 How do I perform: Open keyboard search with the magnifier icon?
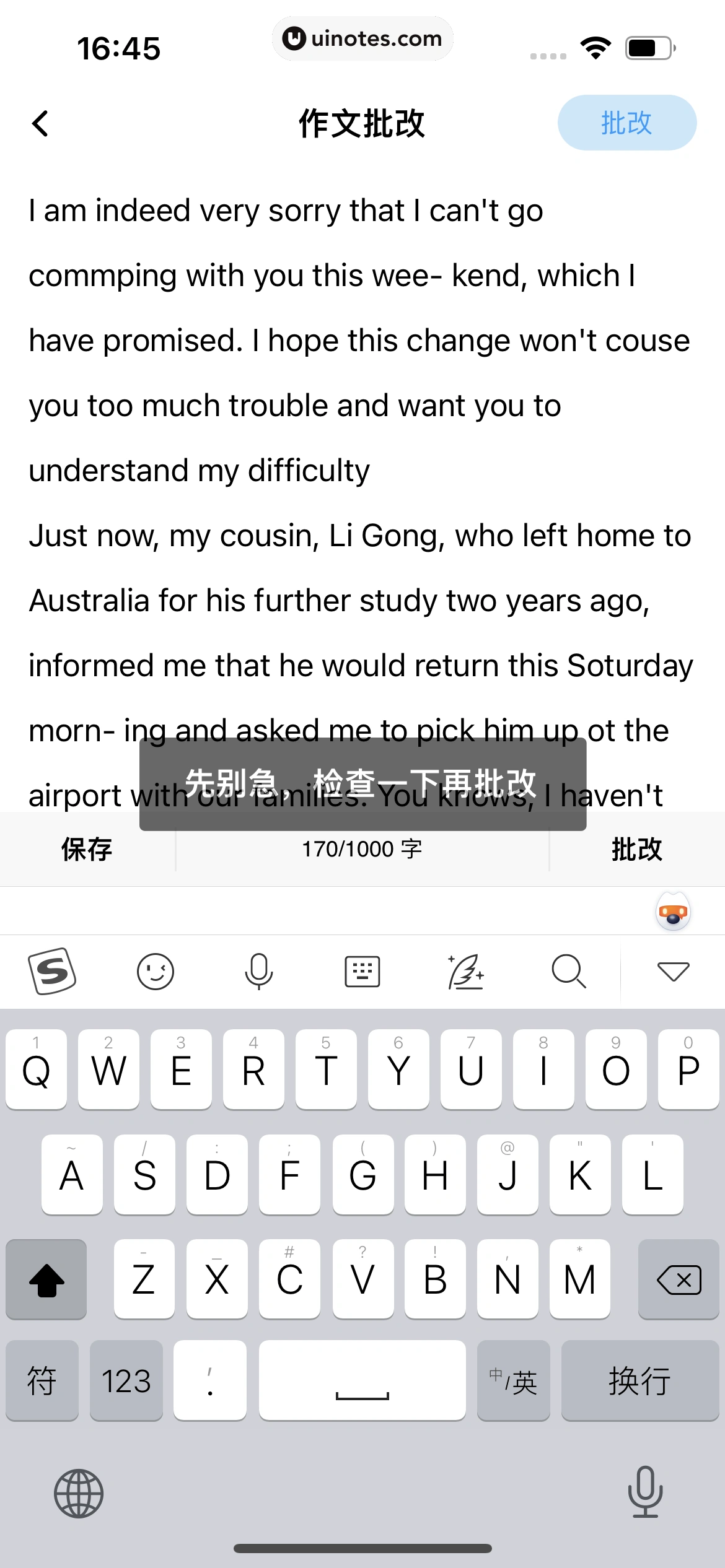click(569, 971)
